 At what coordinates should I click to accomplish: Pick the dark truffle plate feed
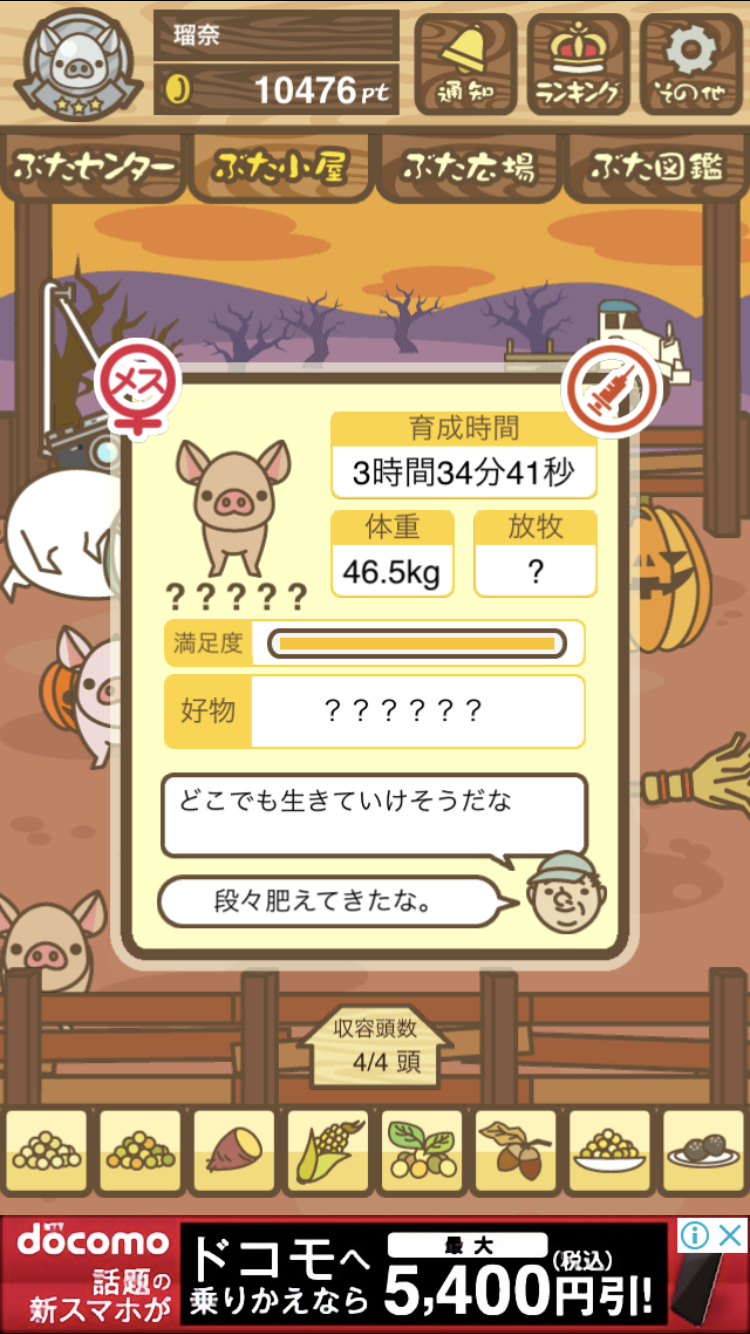(x=704, y=1152)
